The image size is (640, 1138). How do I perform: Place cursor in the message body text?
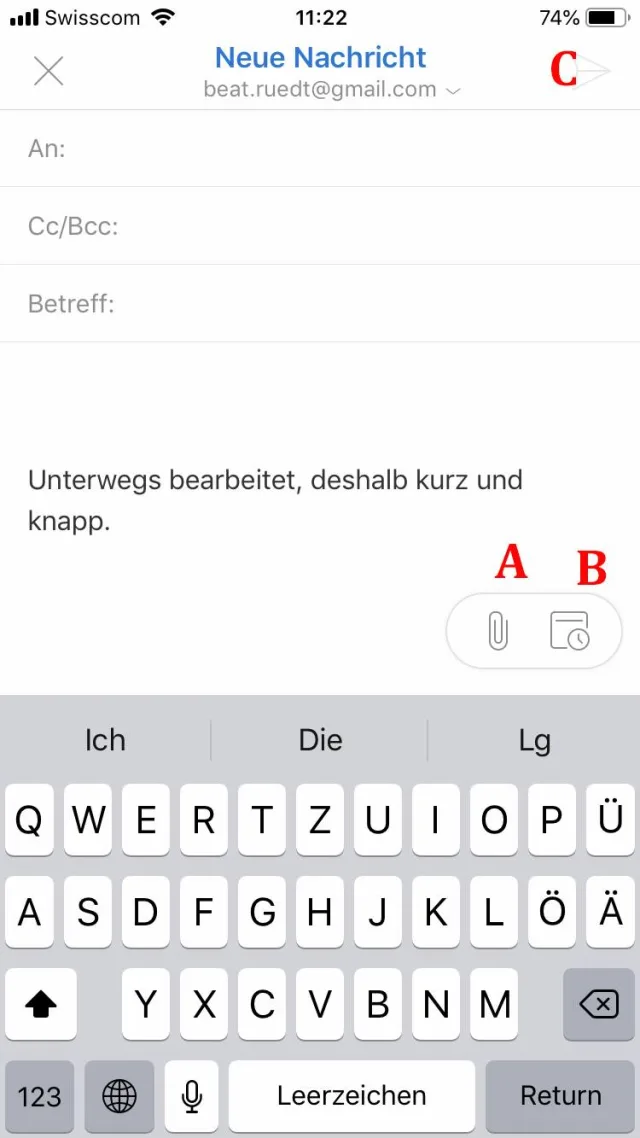(275, 500)
